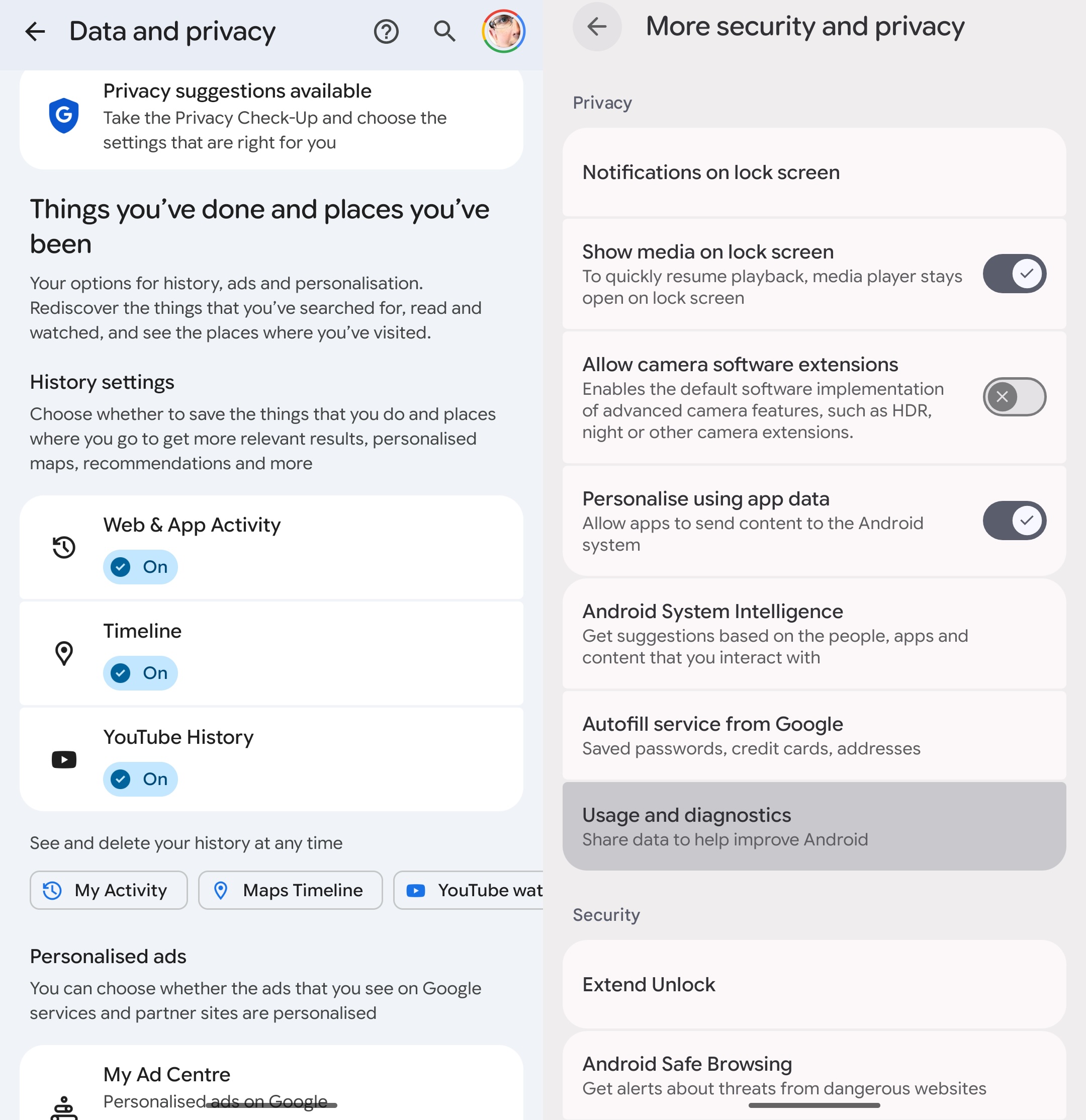
Task: Open the account profile picture
Action: click(x=503, y=31)
